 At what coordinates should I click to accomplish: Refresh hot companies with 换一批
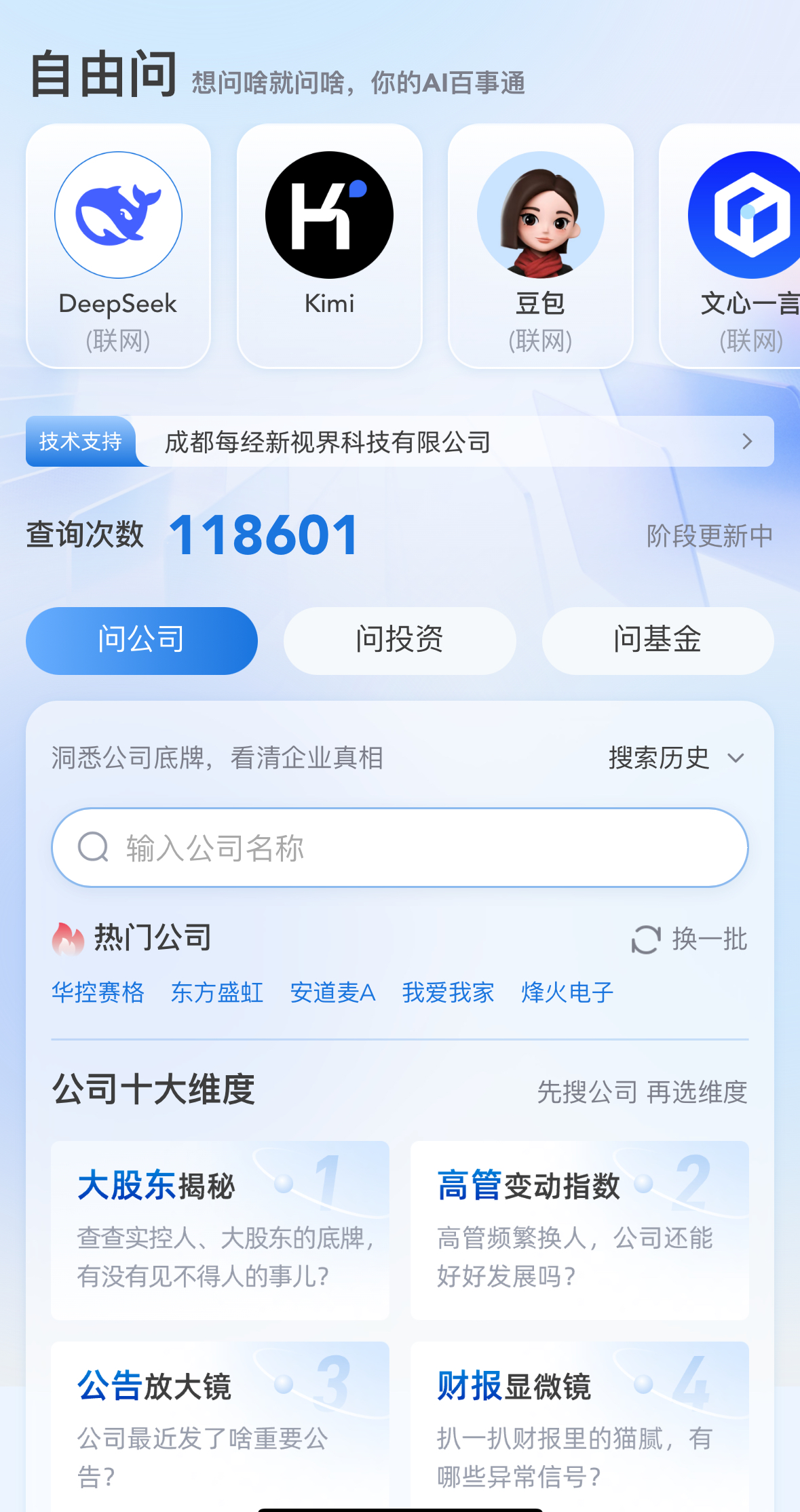coord(689,939)
